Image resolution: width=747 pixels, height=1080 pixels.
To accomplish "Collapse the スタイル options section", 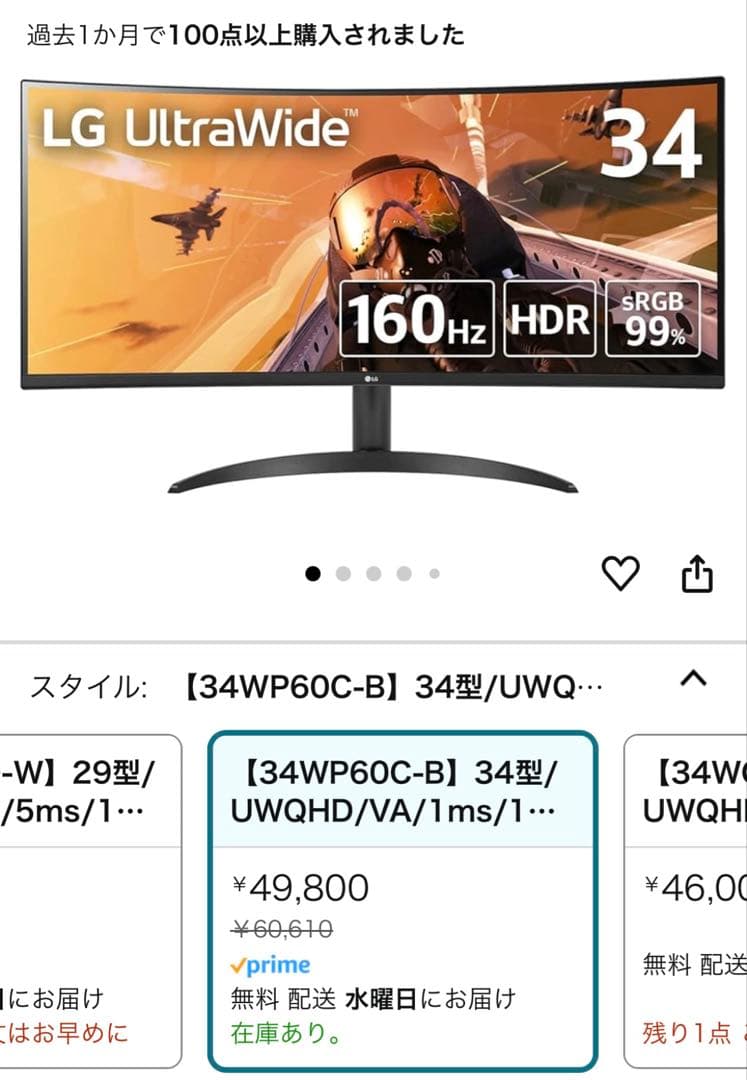I will (692, 679).
